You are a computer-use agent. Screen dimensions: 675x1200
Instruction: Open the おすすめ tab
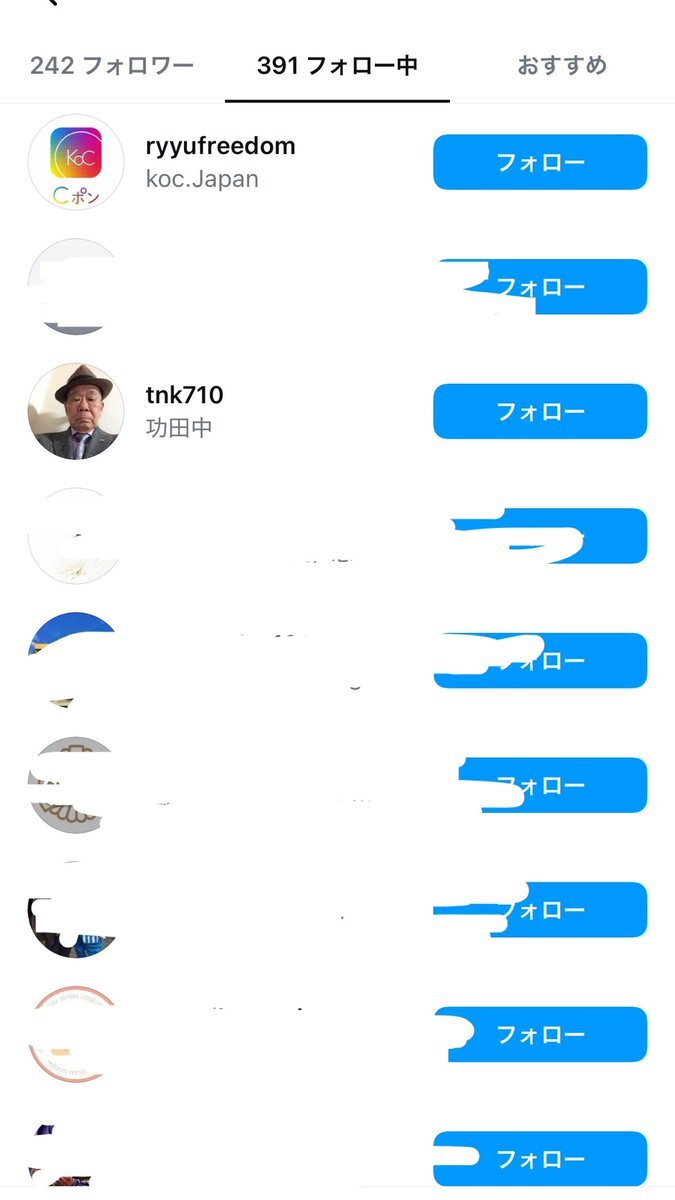(x=562, y=66)
